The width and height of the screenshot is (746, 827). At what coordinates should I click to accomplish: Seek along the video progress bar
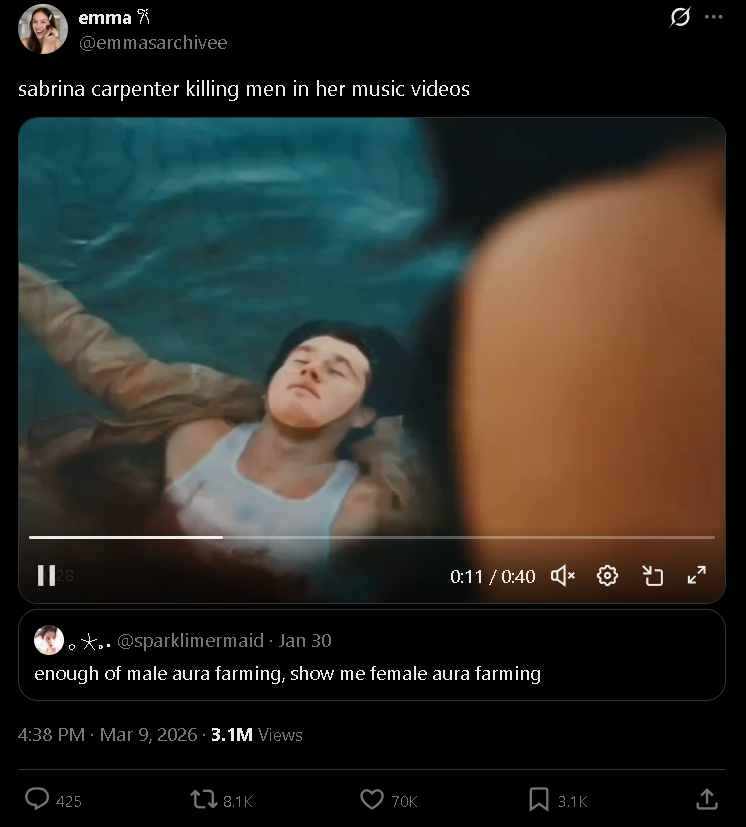(400, 537)
